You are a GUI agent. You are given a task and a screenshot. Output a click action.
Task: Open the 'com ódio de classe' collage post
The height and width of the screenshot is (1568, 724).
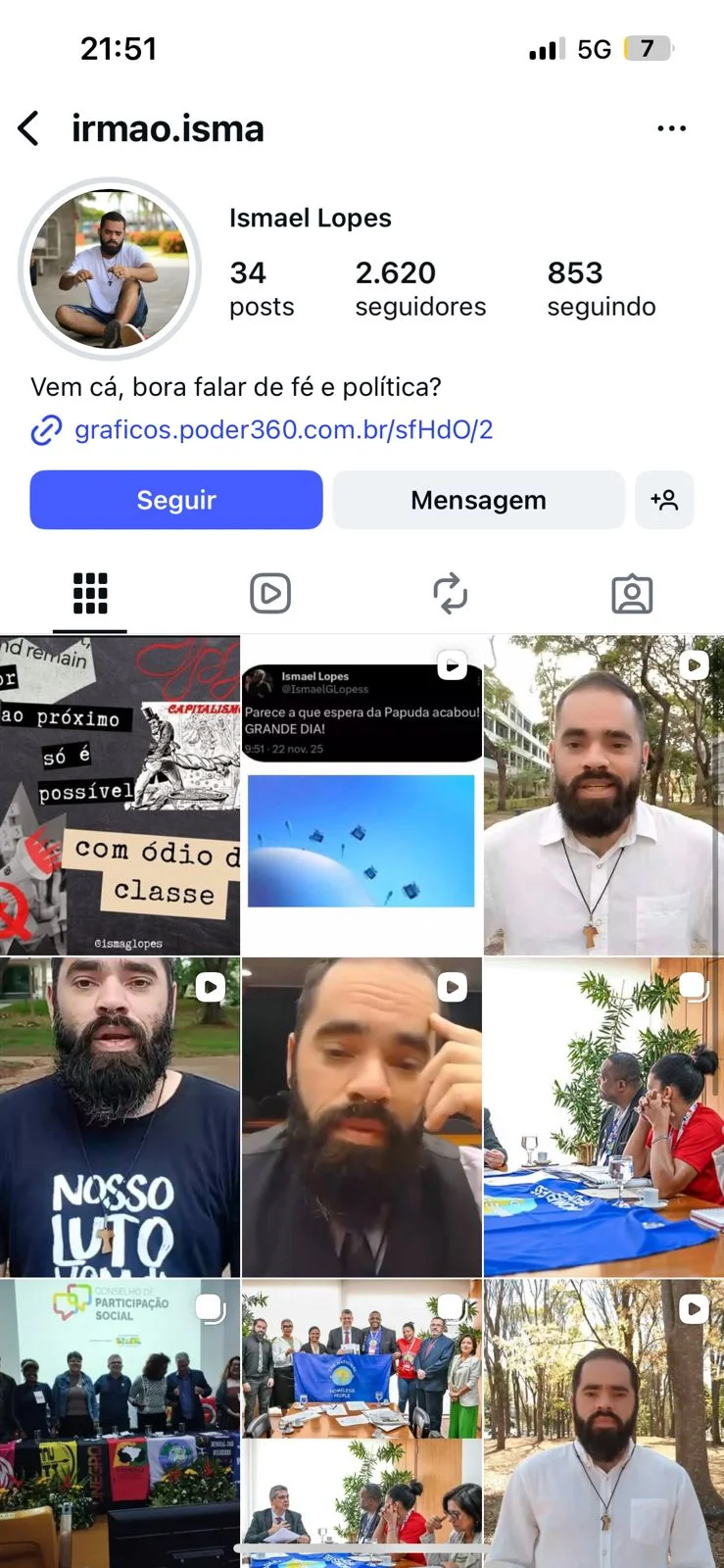click(120, 796)
